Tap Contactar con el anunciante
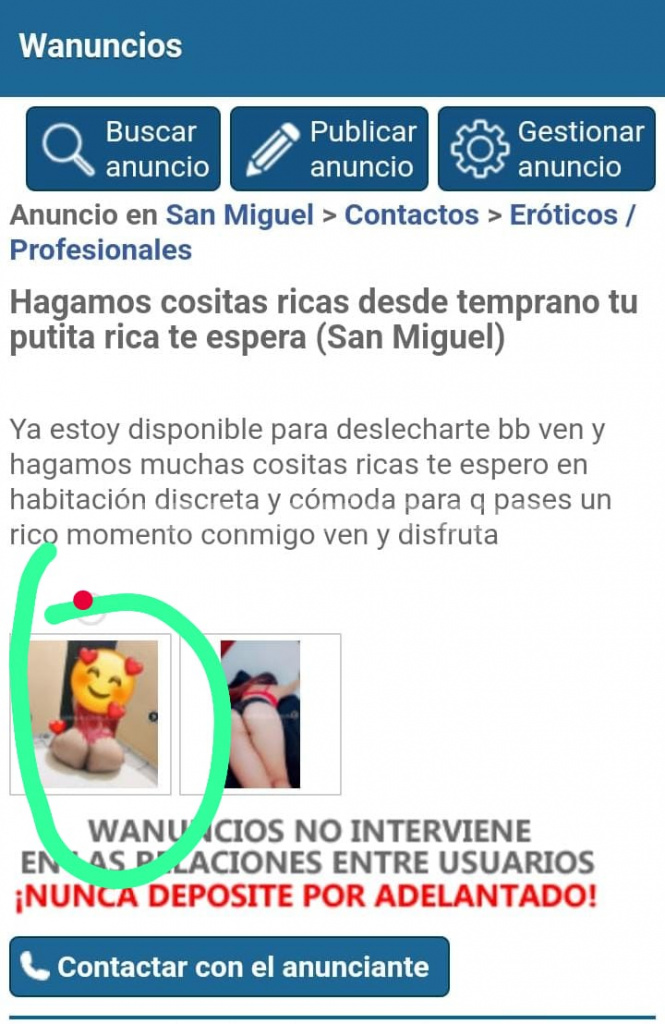Image resolution: width=665 pixels, height=1024 pixels. [x=229, y=967]
